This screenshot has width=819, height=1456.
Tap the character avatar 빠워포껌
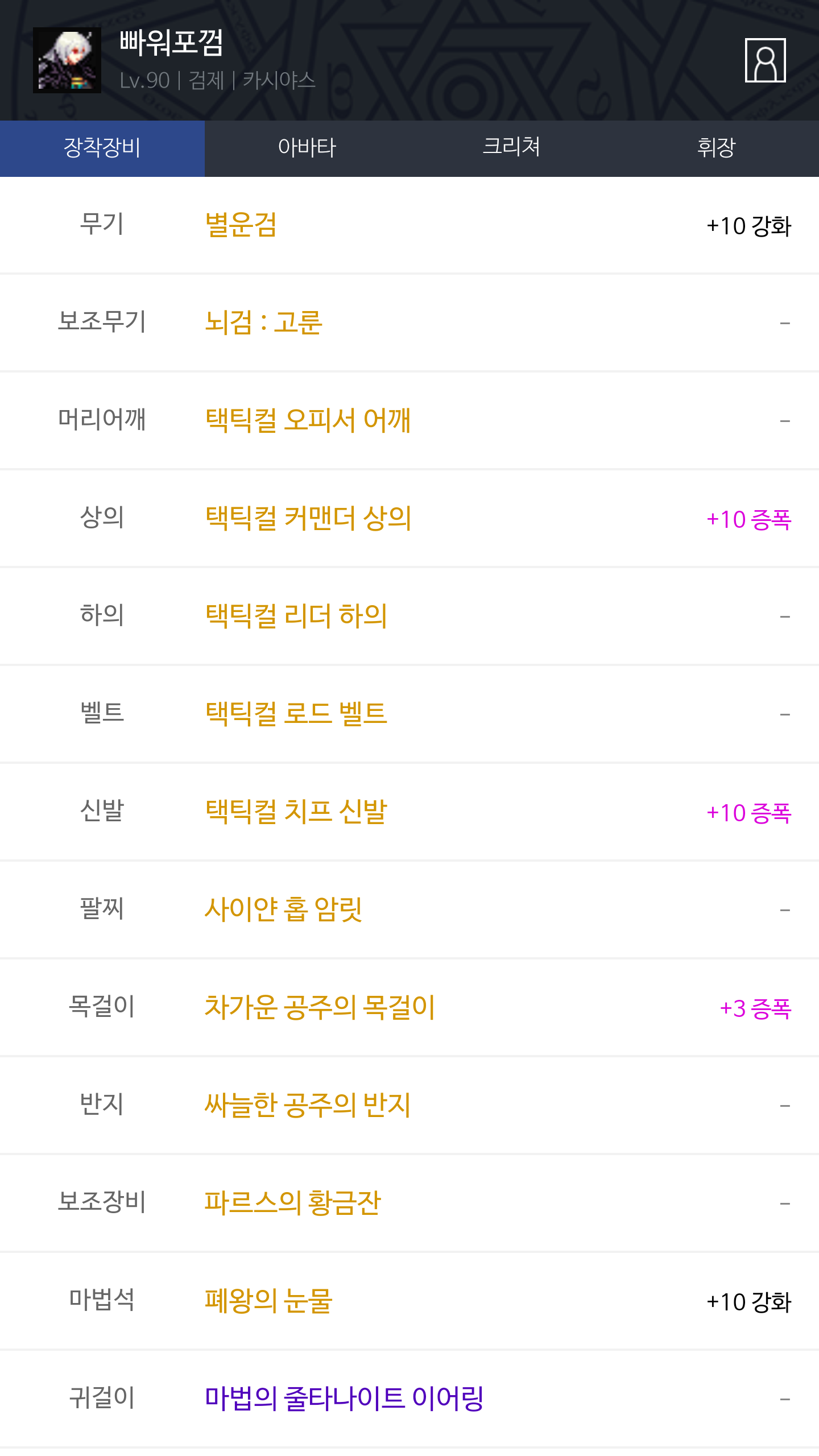tap(67, 60)
